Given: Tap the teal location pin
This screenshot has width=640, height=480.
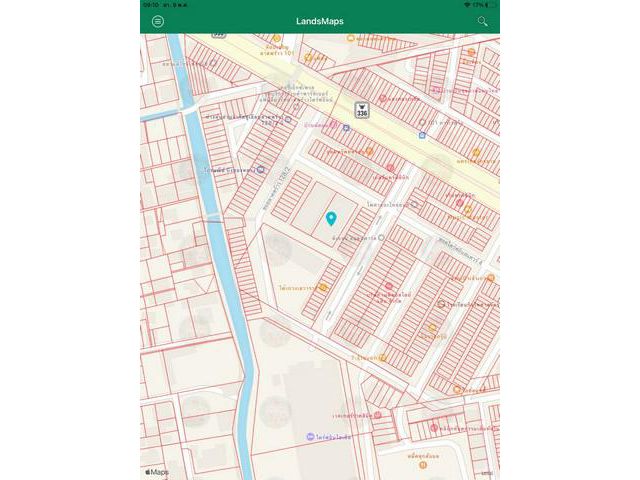Looking at the screenshot, I should [x=331, y=218].
